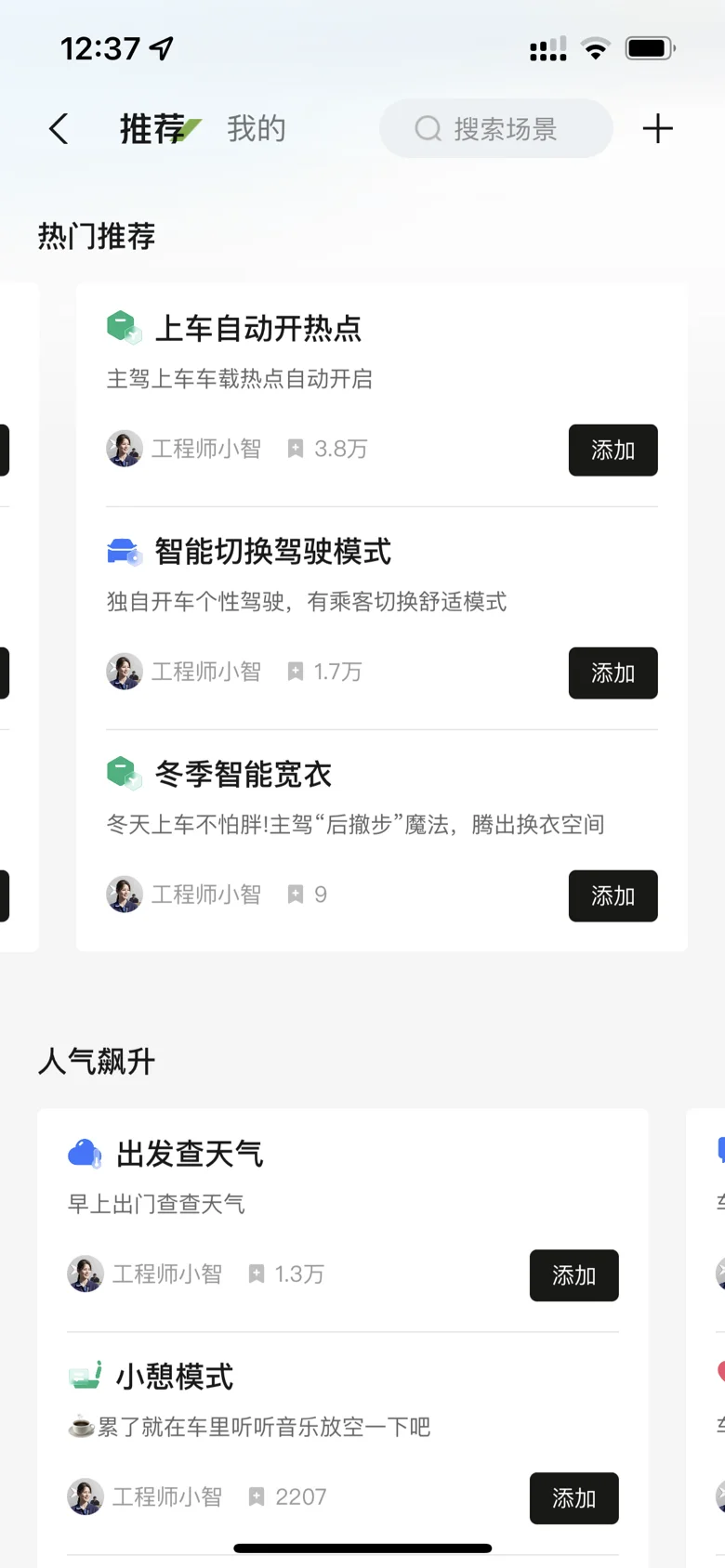Add the 智能切换驾驶模式 scene
This screenshot has width=725, height=1568.
point(613,673)
